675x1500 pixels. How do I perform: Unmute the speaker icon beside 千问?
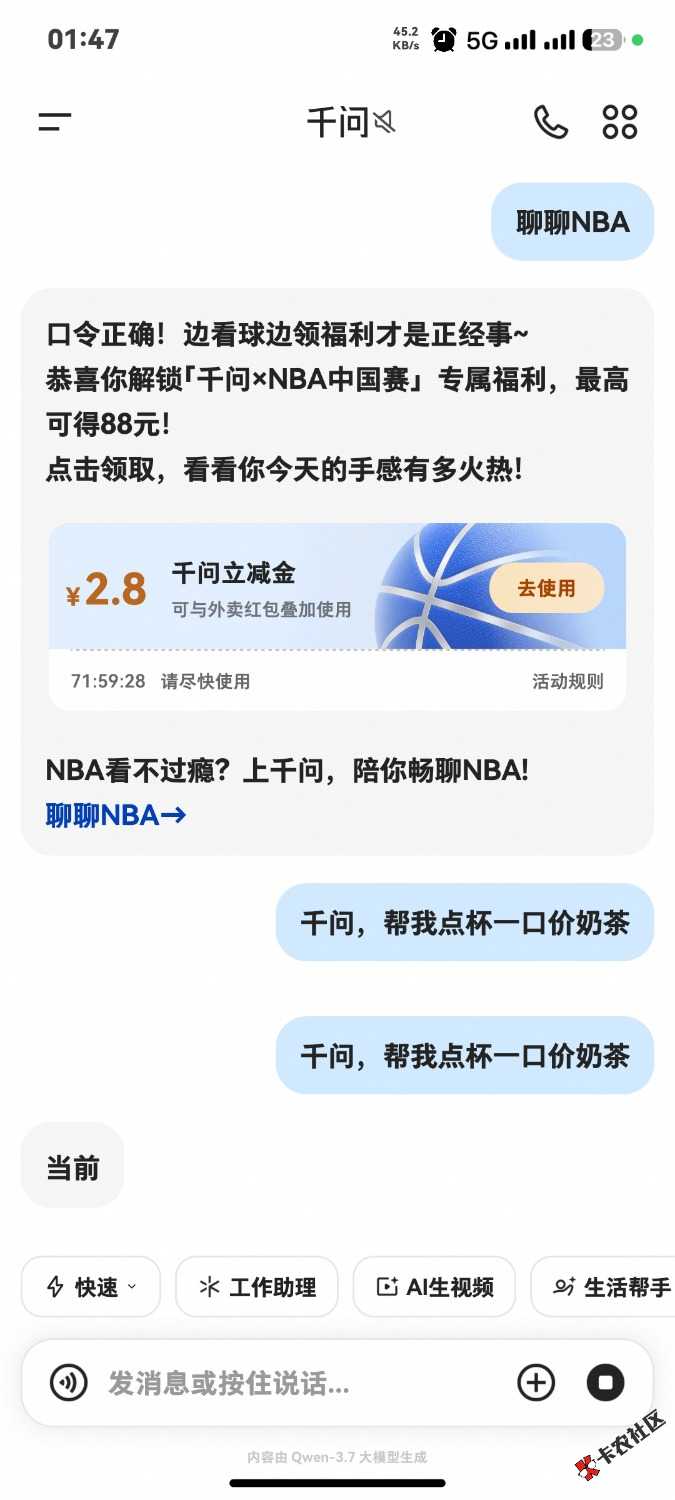pos(384,123)
